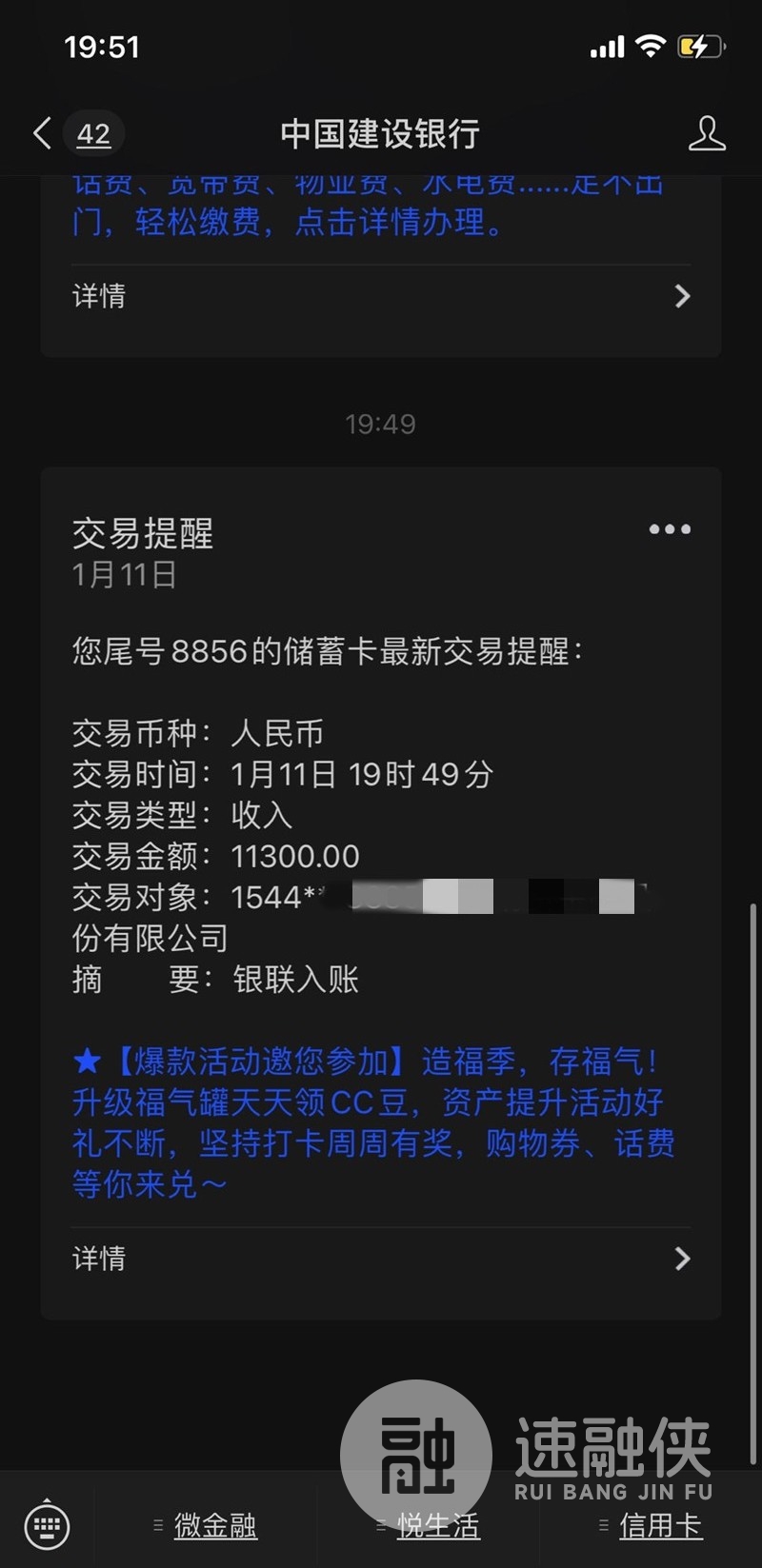
Task: Switch to keyboard input mode
Action: point(47,1526)
